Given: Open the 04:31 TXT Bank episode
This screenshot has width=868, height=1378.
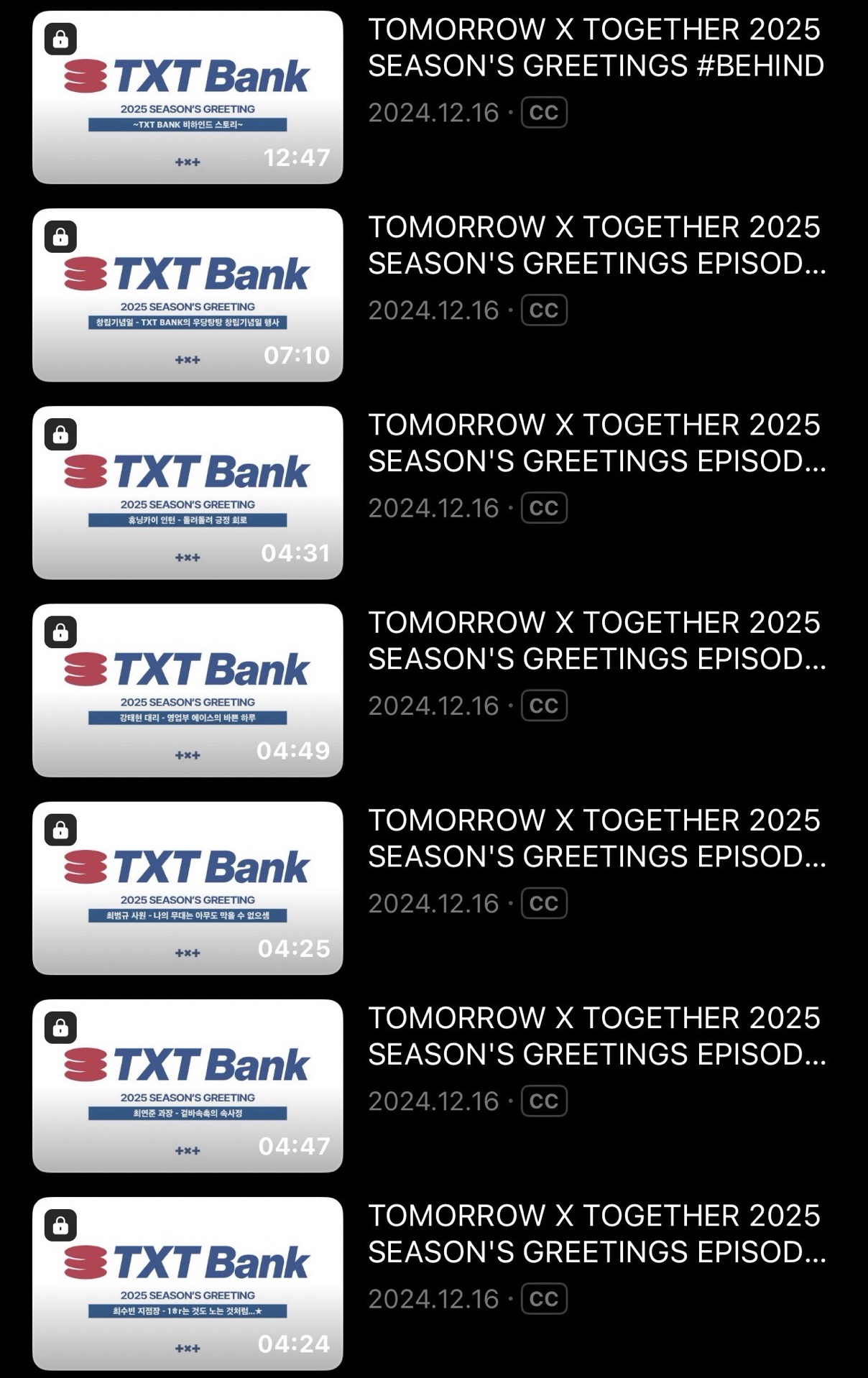Looking at the screenshot, I should pyautogui.click(x=188, y=492).
